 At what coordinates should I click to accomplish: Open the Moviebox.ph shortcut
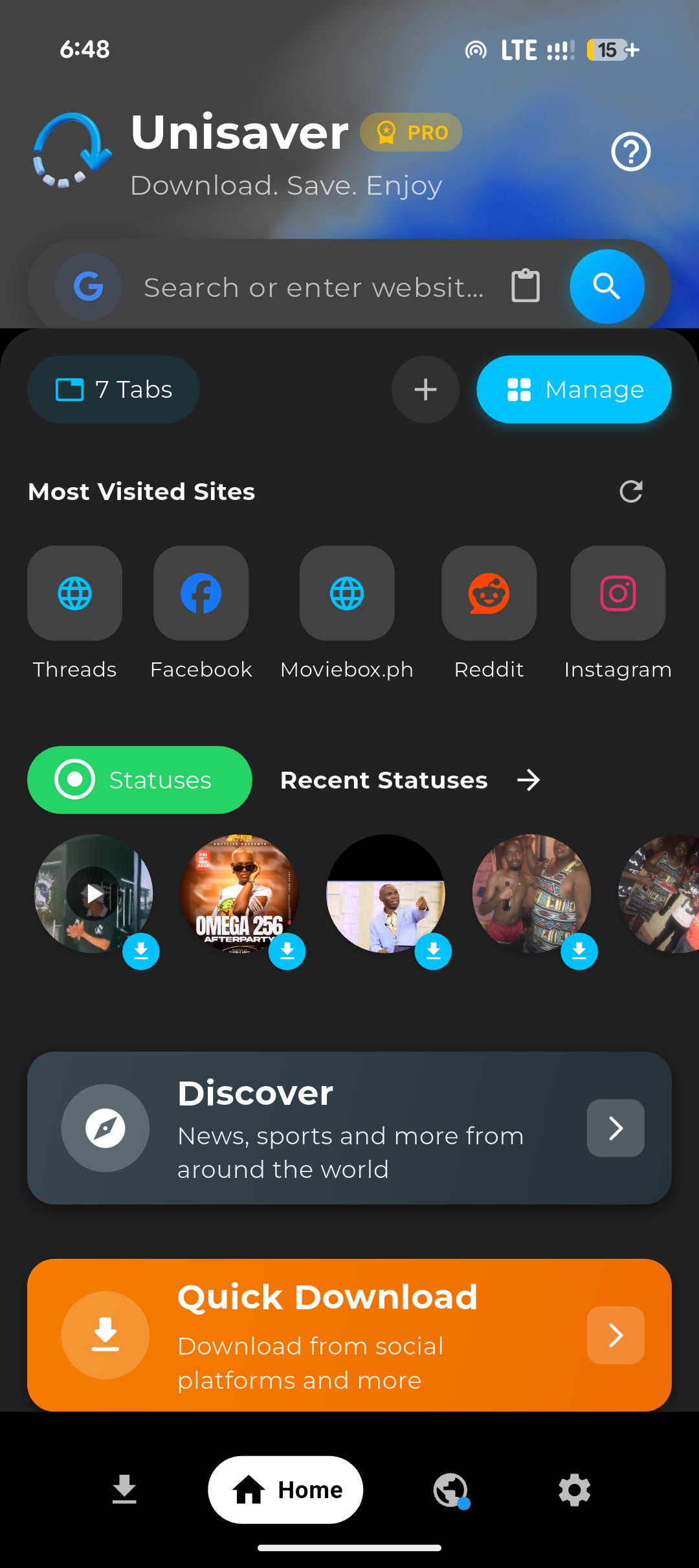(x=346, y=593)
